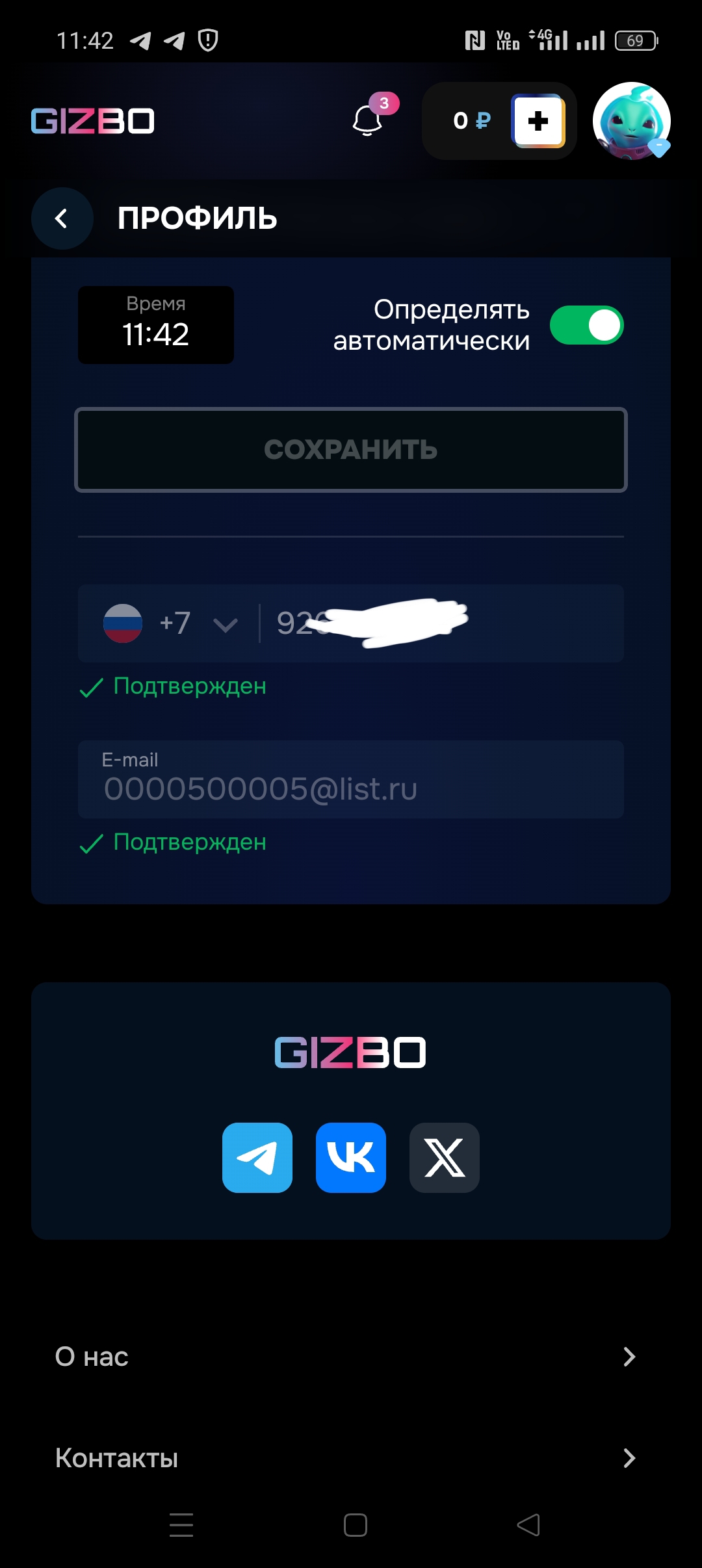
Task: Tap the plus button to top up balance
Action: pyautogui.click(x=538, y=121)
